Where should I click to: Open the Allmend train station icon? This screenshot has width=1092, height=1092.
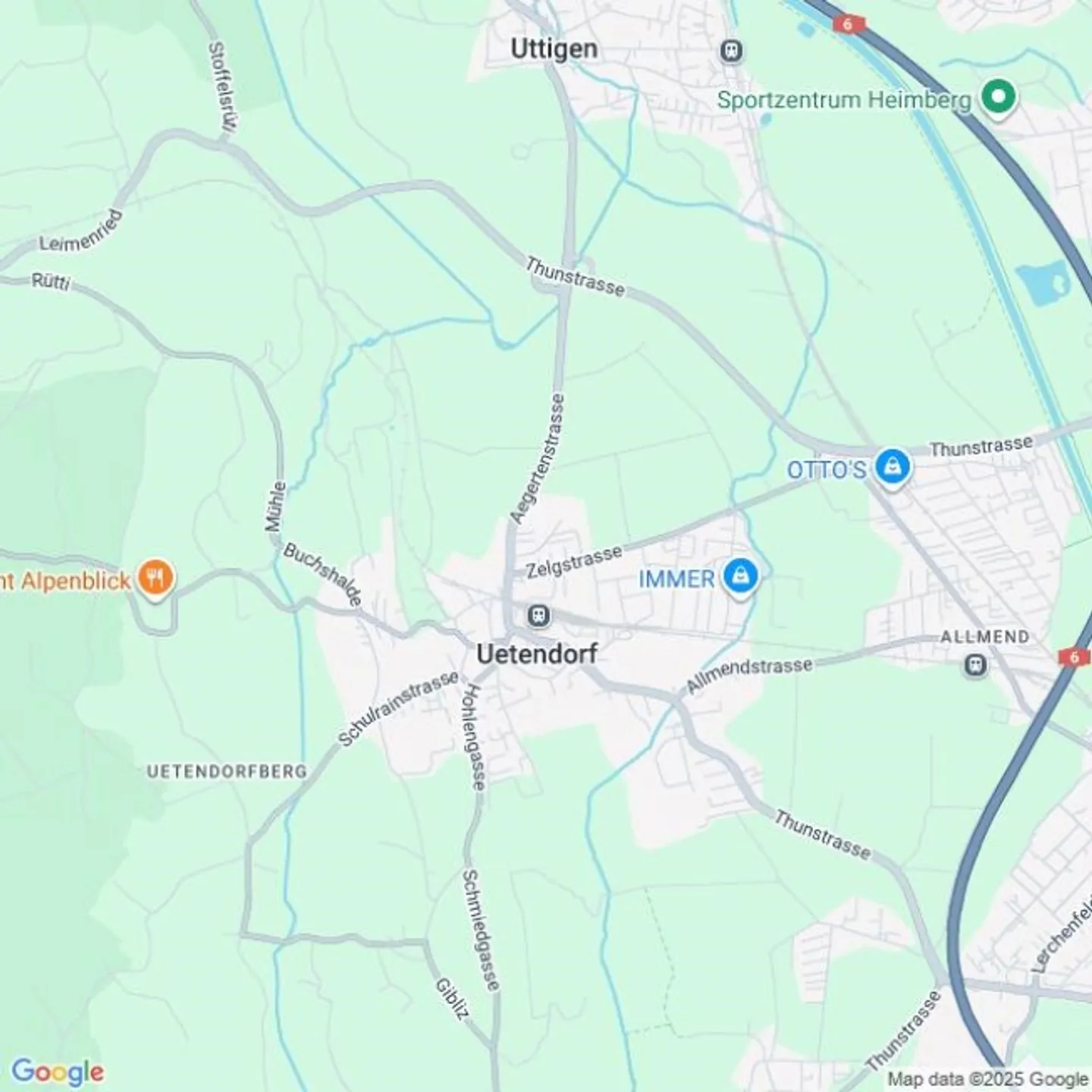pyautogui.click(x=975, y=666)
